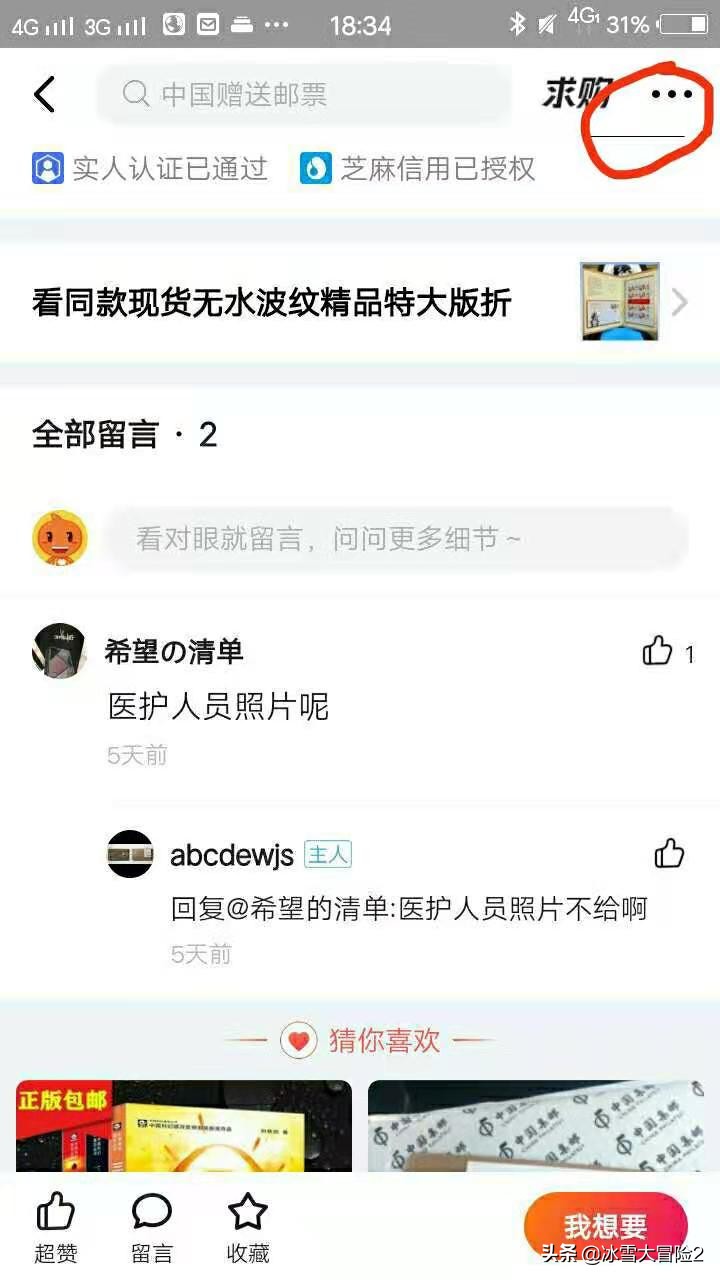Open the circled three-dot options menu
This screenshot has height=1280, width=720.
pyautogui.click(x=671, y=95)
